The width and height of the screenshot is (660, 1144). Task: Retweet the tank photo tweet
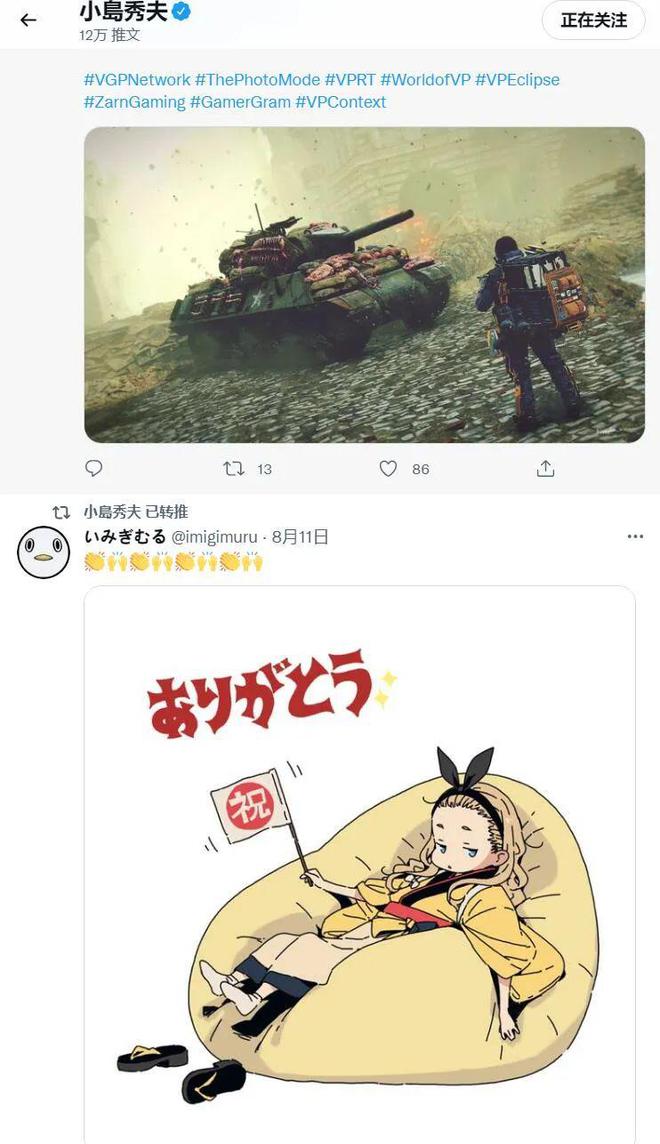click(x=234, y=468)
